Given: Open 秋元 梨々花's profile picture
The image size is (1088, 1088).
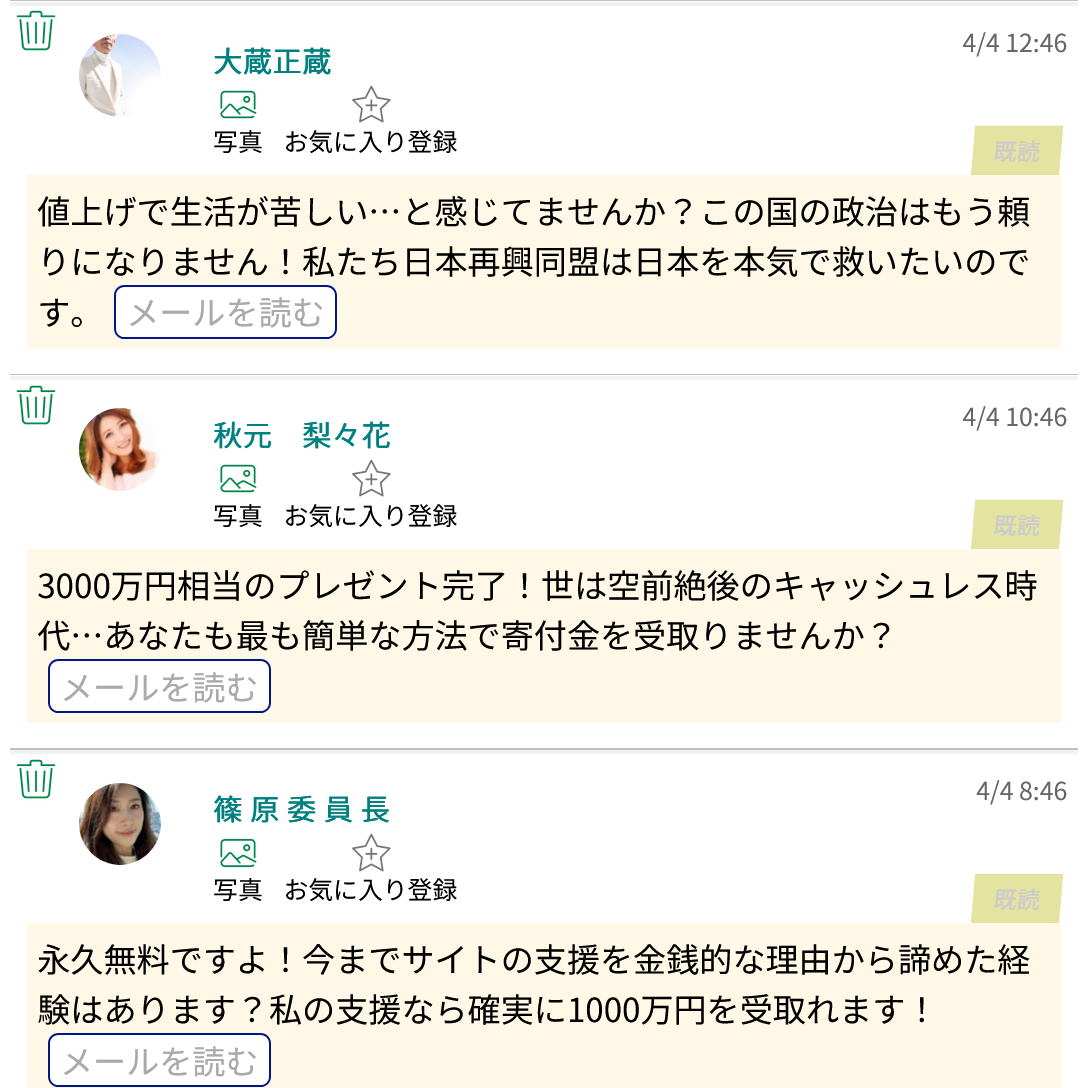Looking at the screenshot, I should point(120,449).
